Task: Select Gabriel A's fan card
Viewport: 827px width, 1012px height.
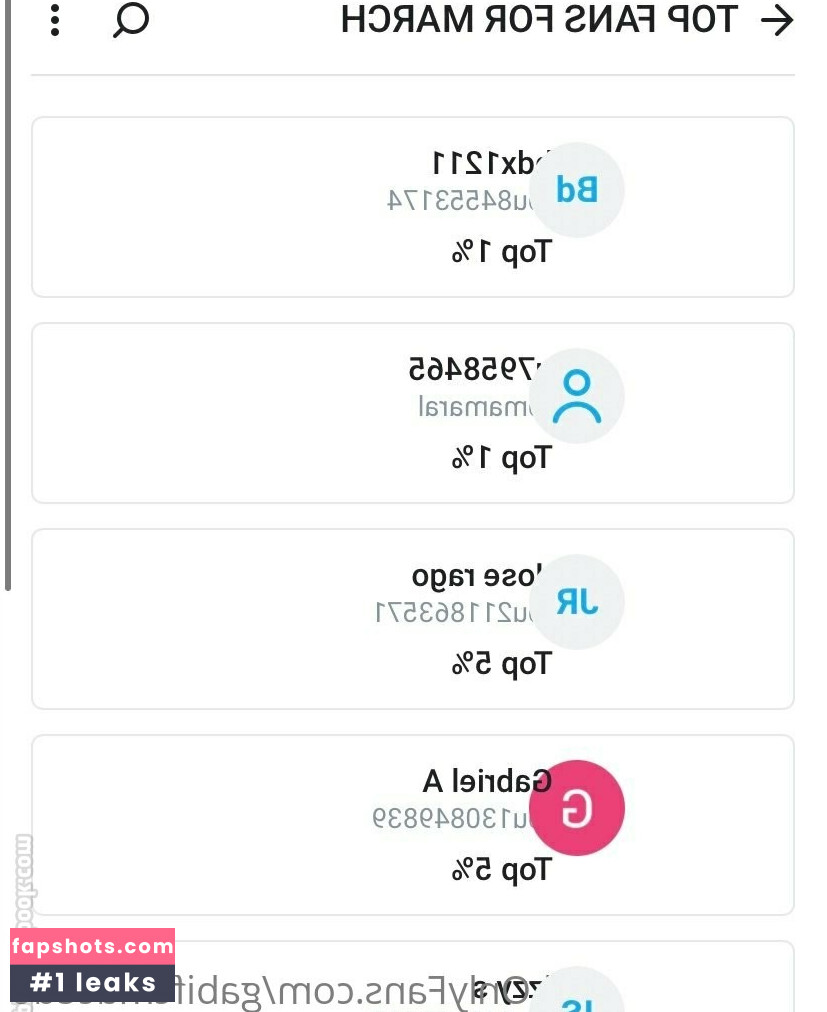Action: (412, 825)
